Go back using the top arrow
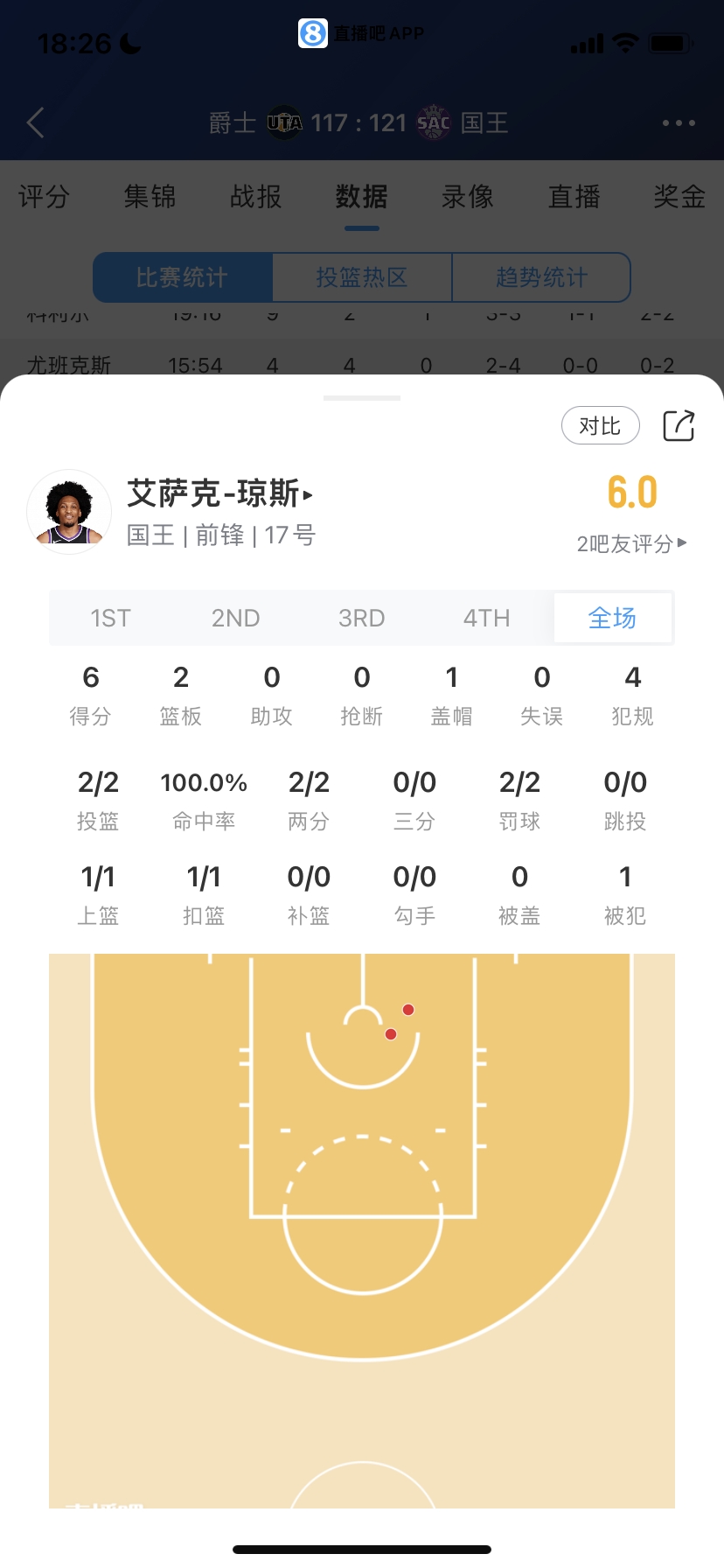The image size is (724, 1568). click(36, 123)
